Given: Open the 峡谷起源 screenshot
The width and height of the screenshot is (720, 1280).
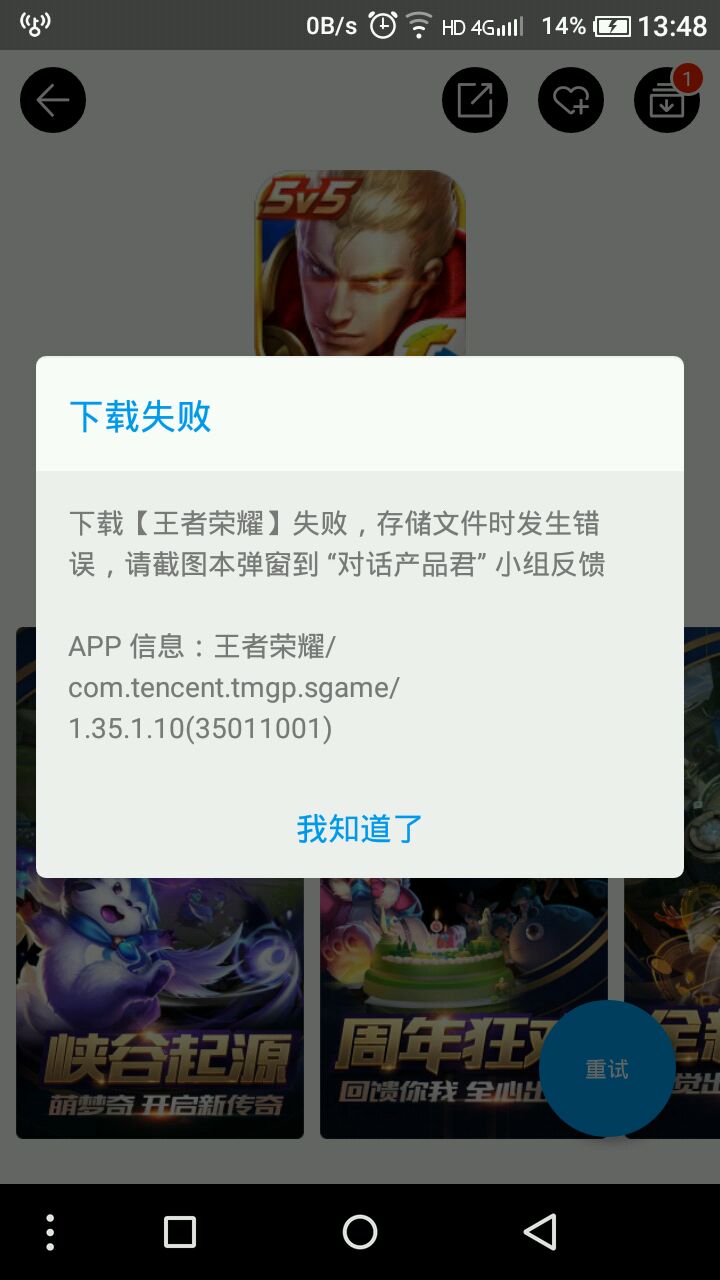Looking at the screenshot, I should coord(160,1010).
